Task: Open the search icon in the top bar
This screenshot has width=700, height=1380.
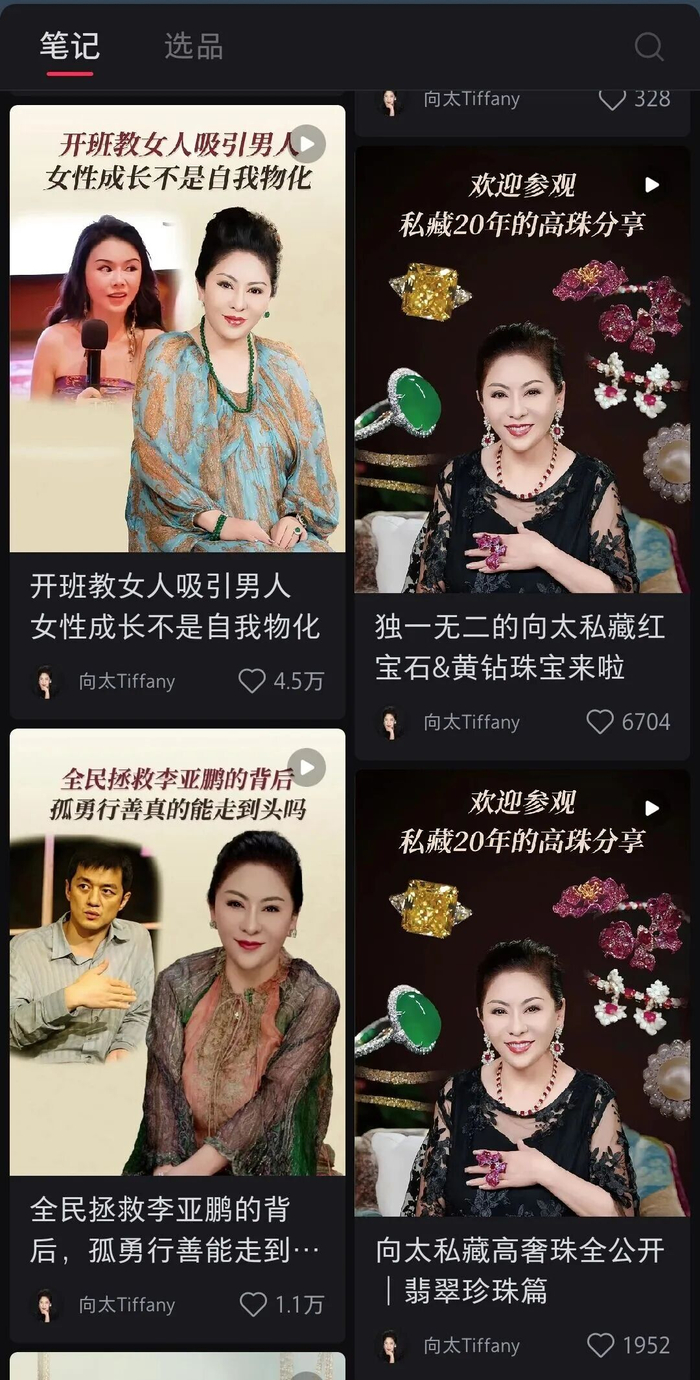Action: pos(649,47)
